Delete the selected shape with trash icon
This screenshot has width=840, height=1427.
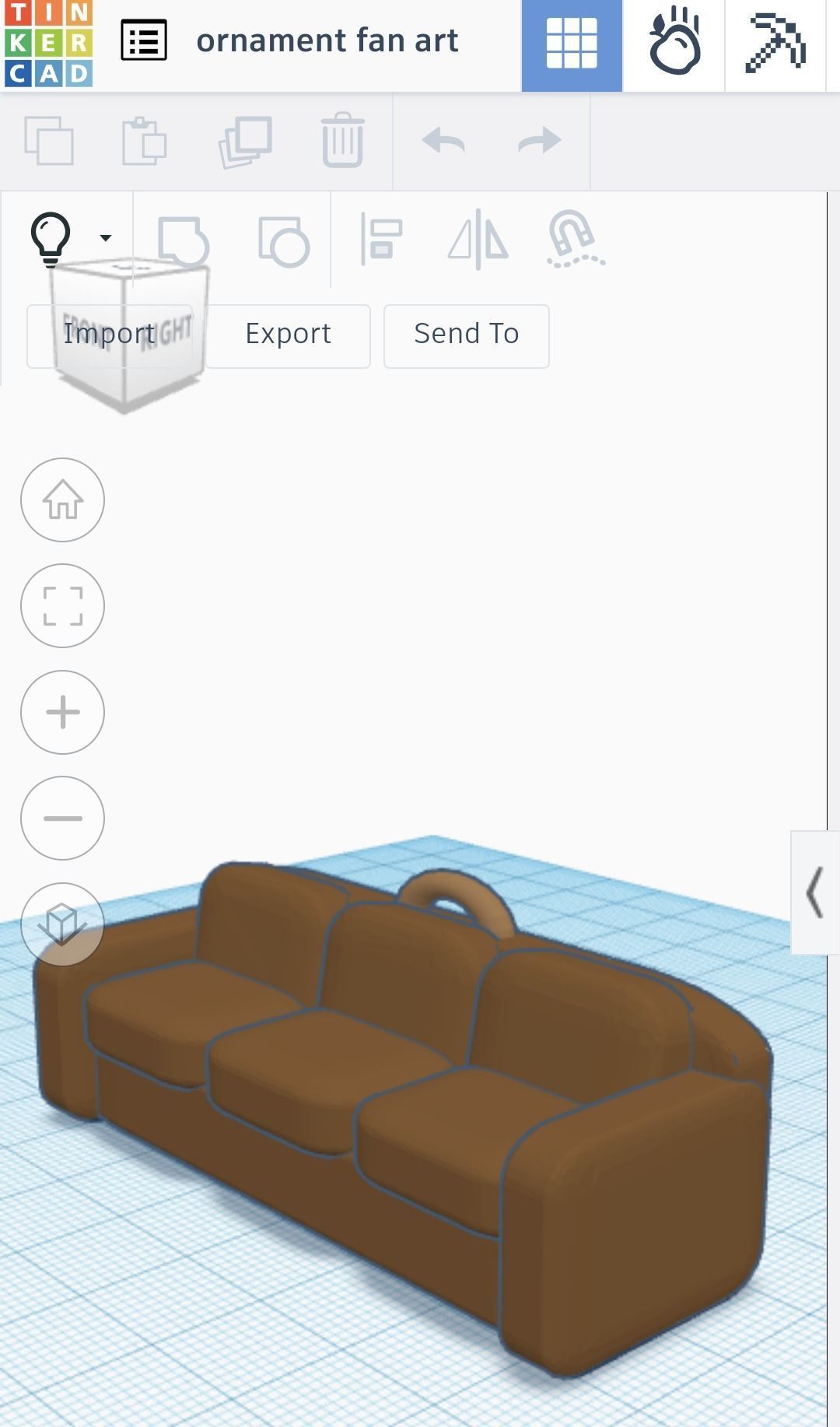(342, 141)
